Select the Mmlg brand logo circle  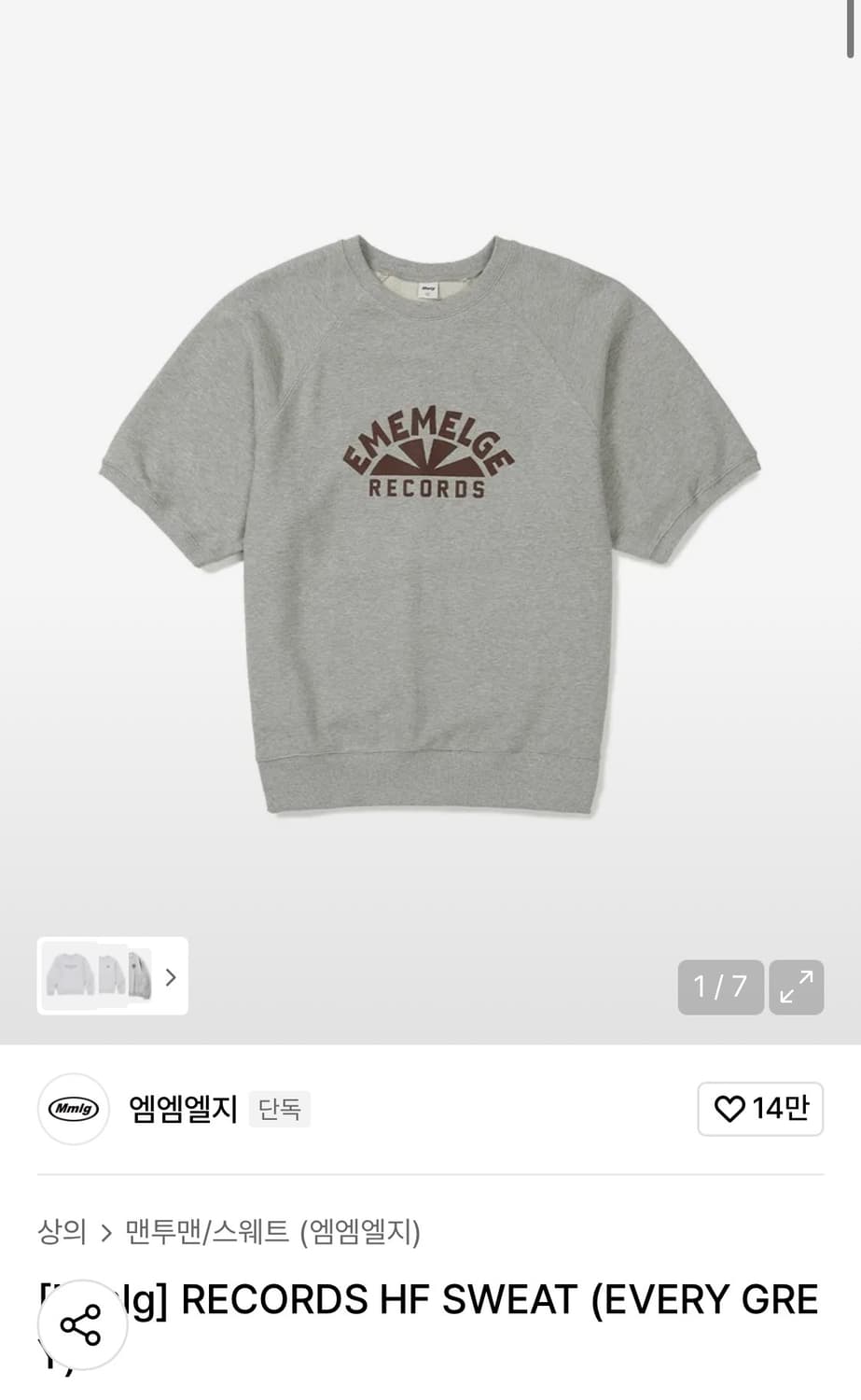73,1109
